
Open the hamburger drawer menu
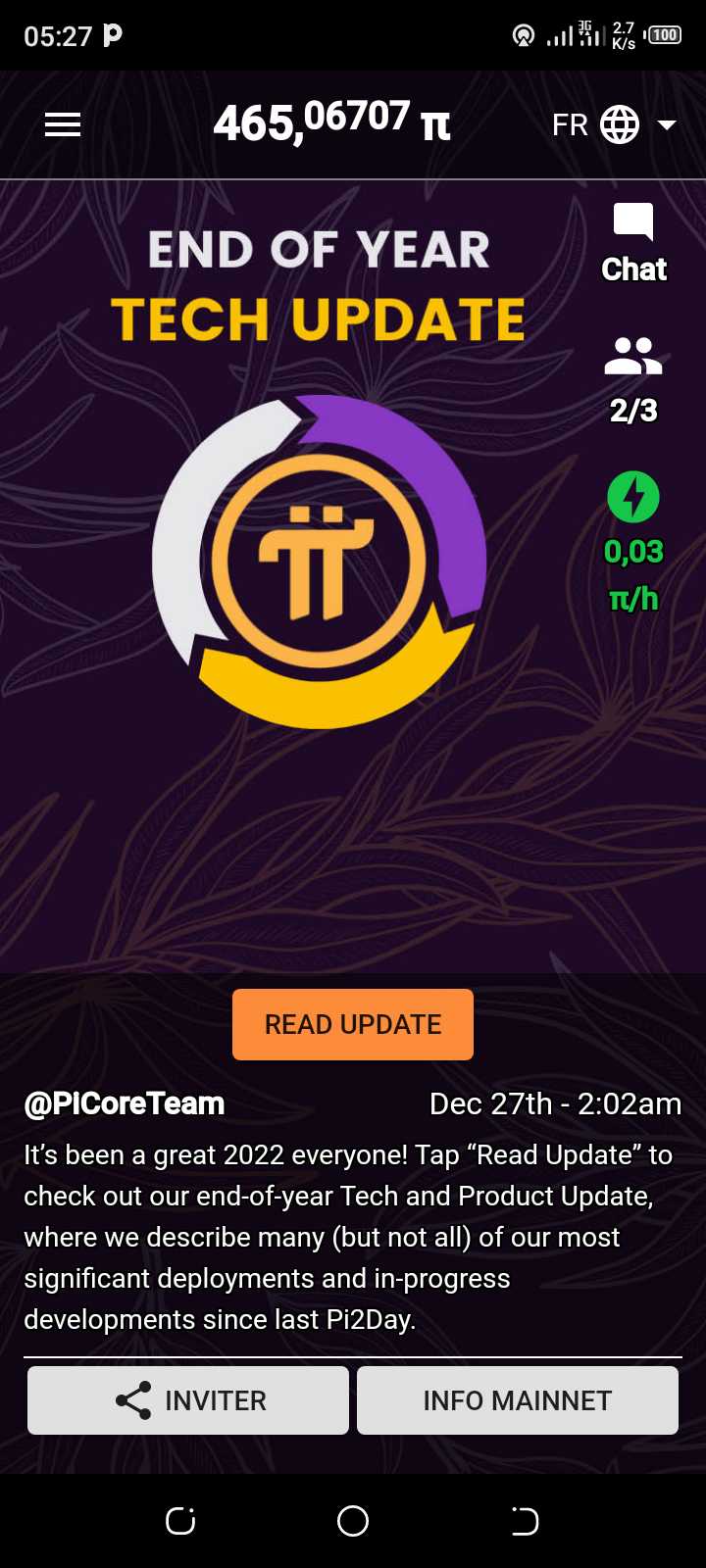[x=63, y=124]
